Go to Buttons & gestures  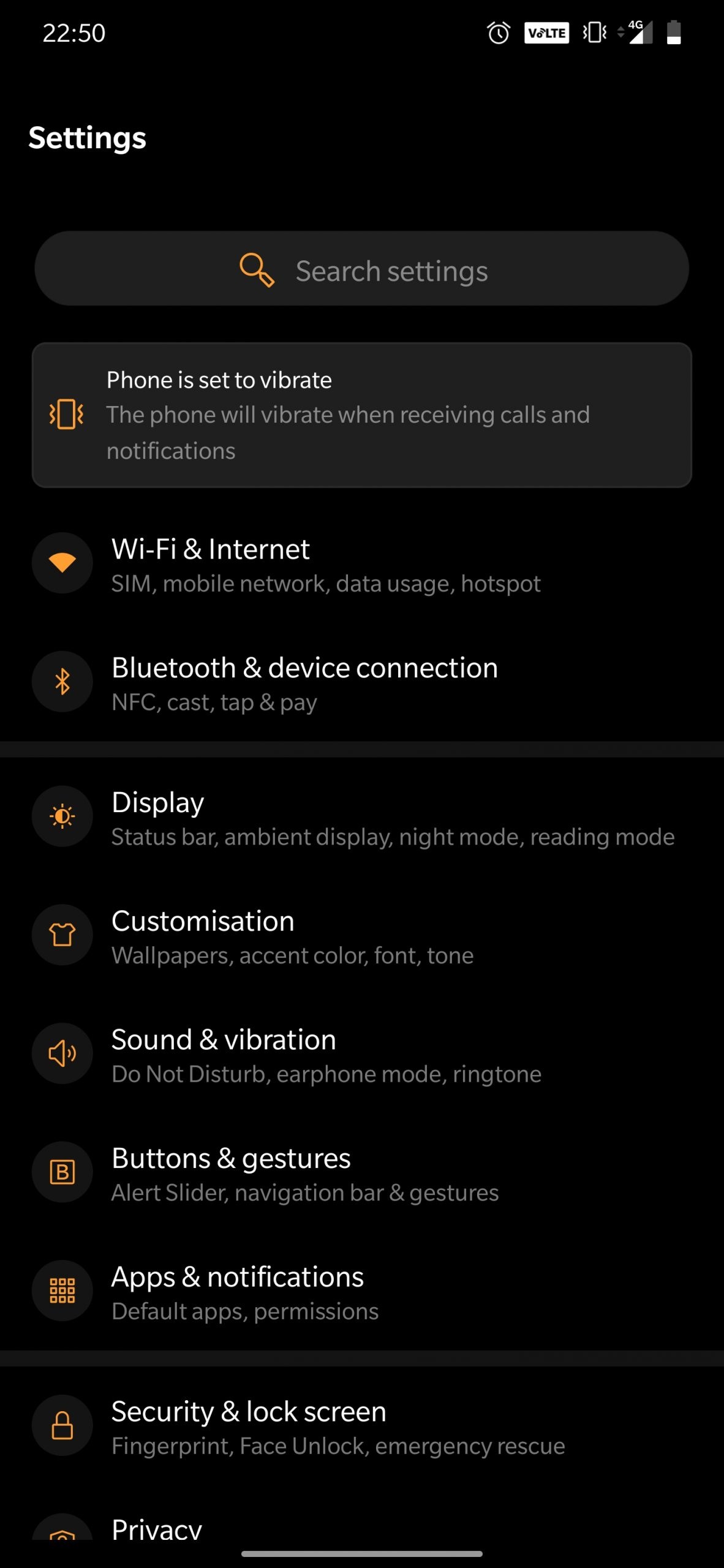coord(361,1173)
